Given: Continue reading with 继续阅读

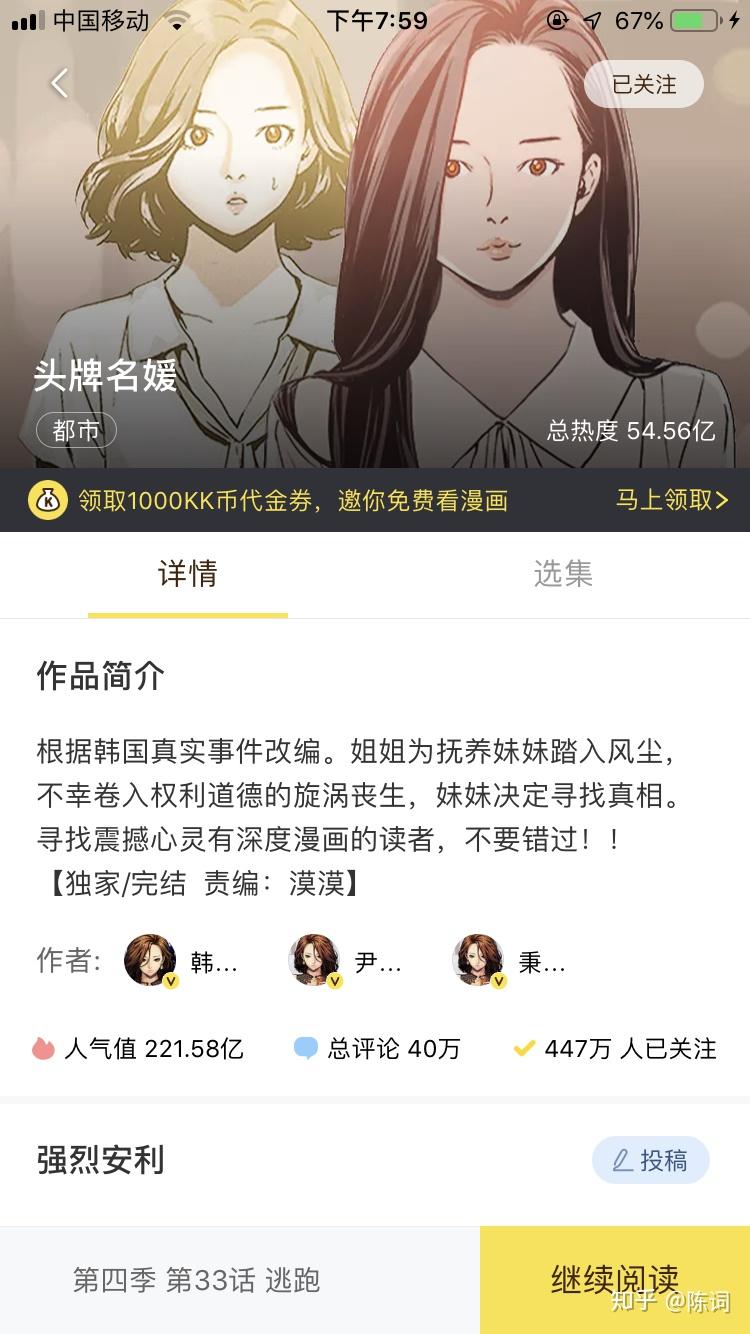Looking at the screenshot, I should 614,1279.
